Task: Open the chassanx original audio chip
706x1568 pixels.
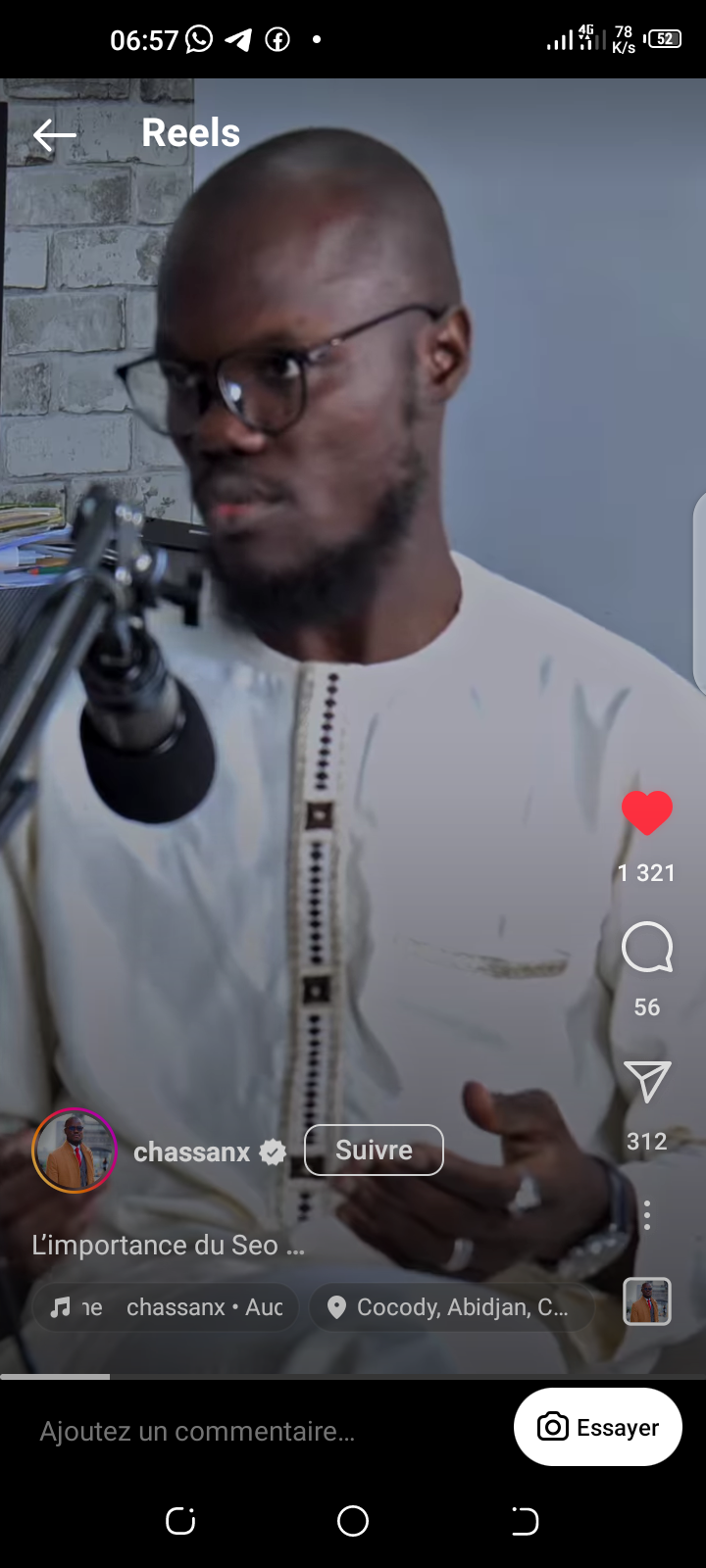Action: [x=166, y=1307]
